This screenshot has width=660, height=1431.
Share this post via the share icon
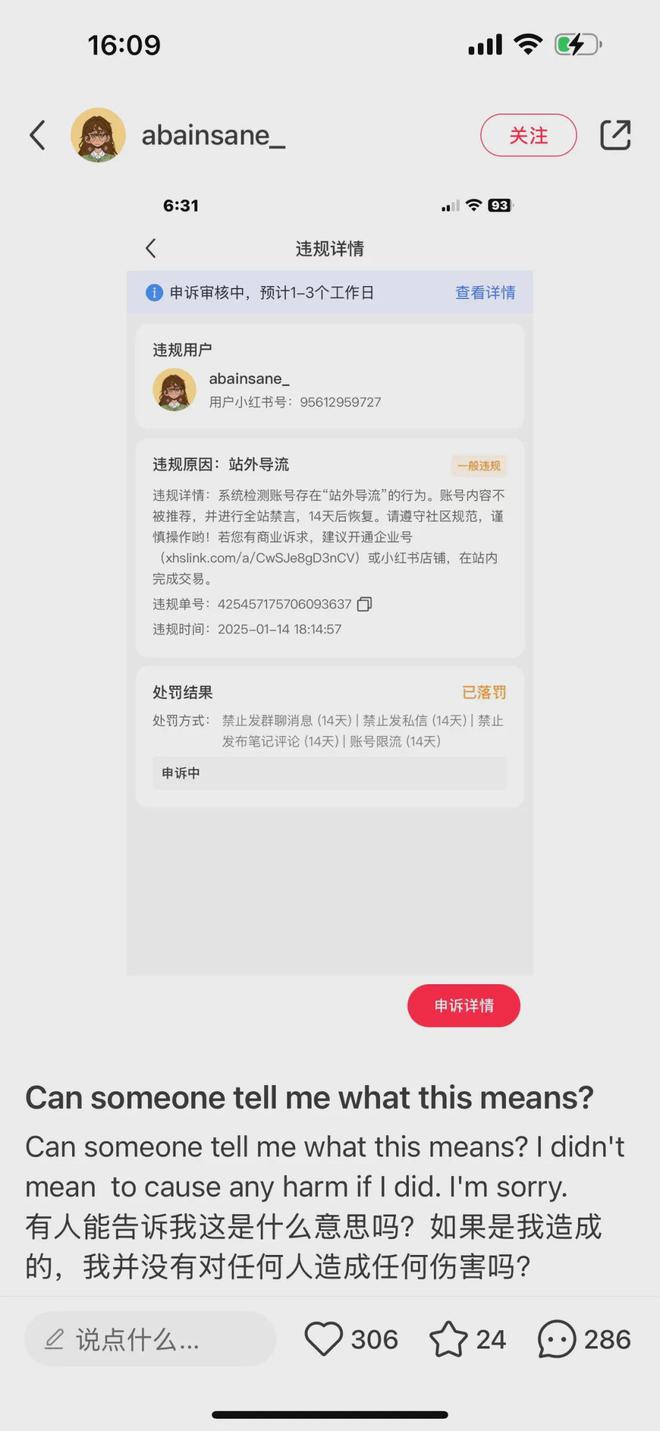point(615,135)
